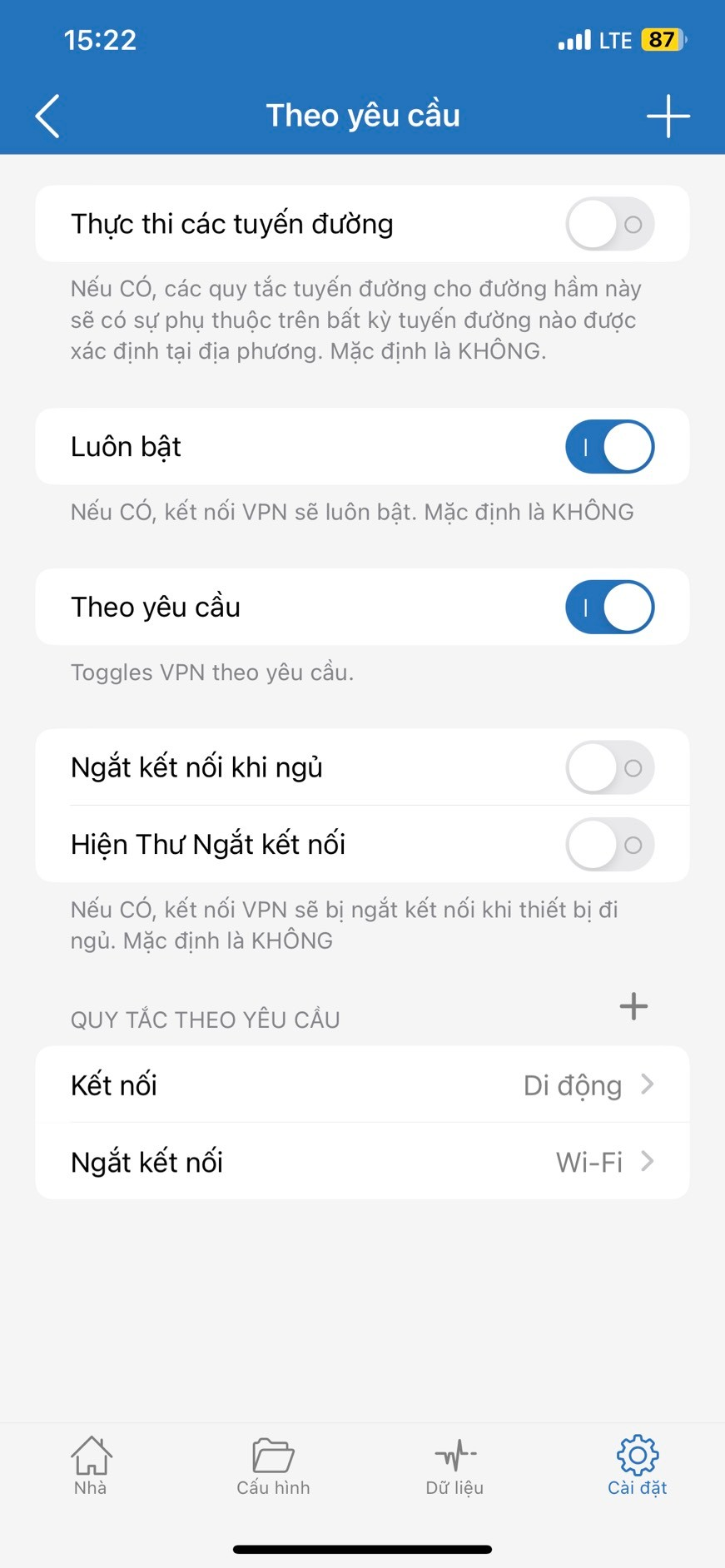The width and height of the screenshot is (725, 1568).
Task: Turn on Ngắt kết nối khi ngủ
Action: coord(609,767)
